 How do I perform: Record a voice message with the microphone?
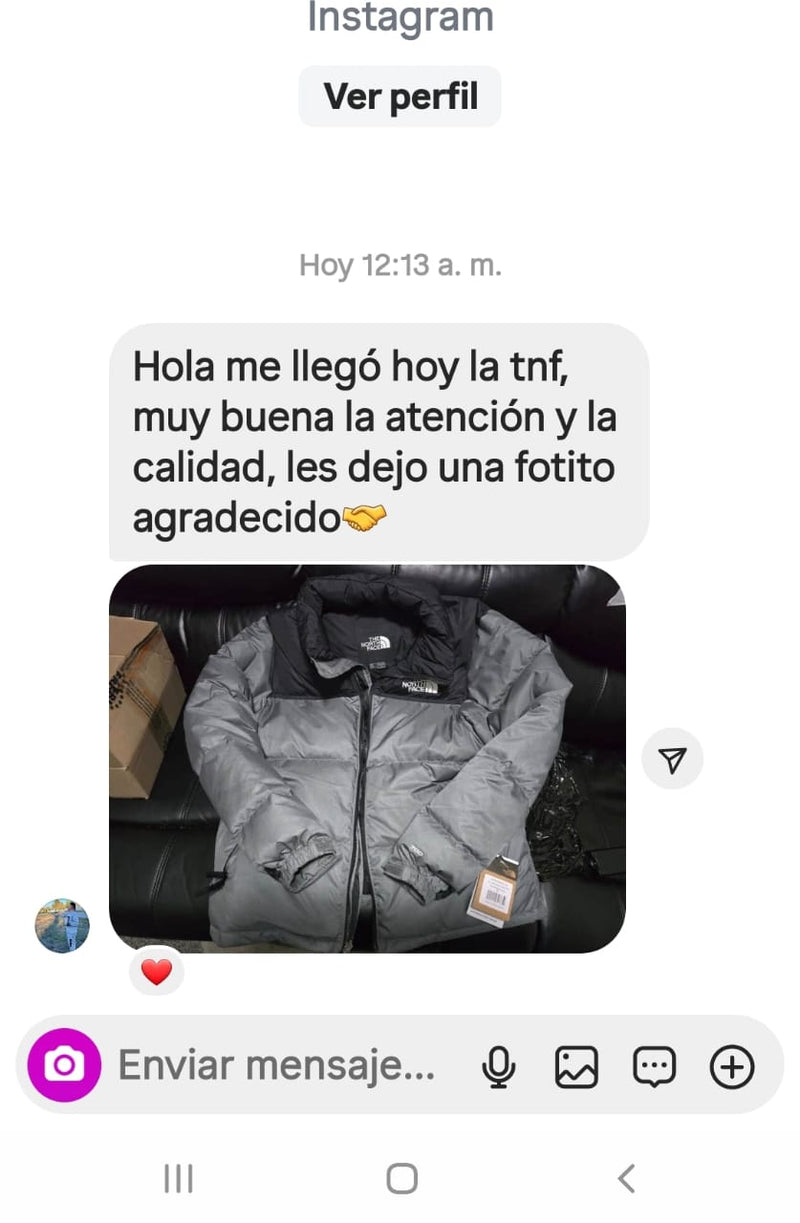point(498,1067)
